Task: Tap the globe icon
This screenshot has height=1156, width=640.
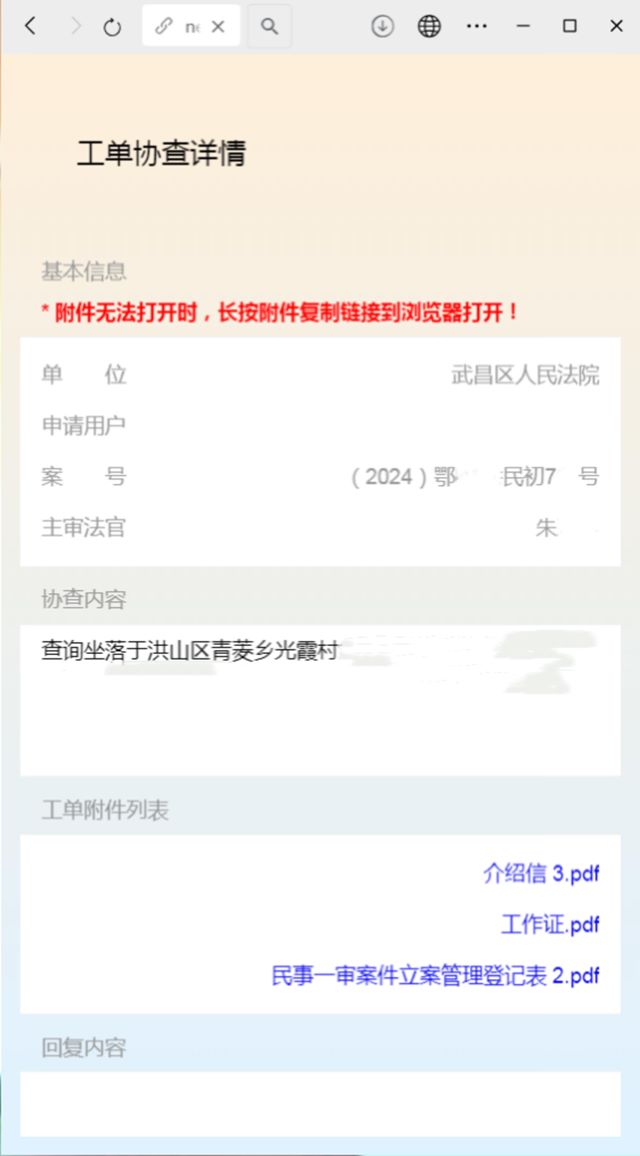Action: pyautogui.click(x=429, y=27)
